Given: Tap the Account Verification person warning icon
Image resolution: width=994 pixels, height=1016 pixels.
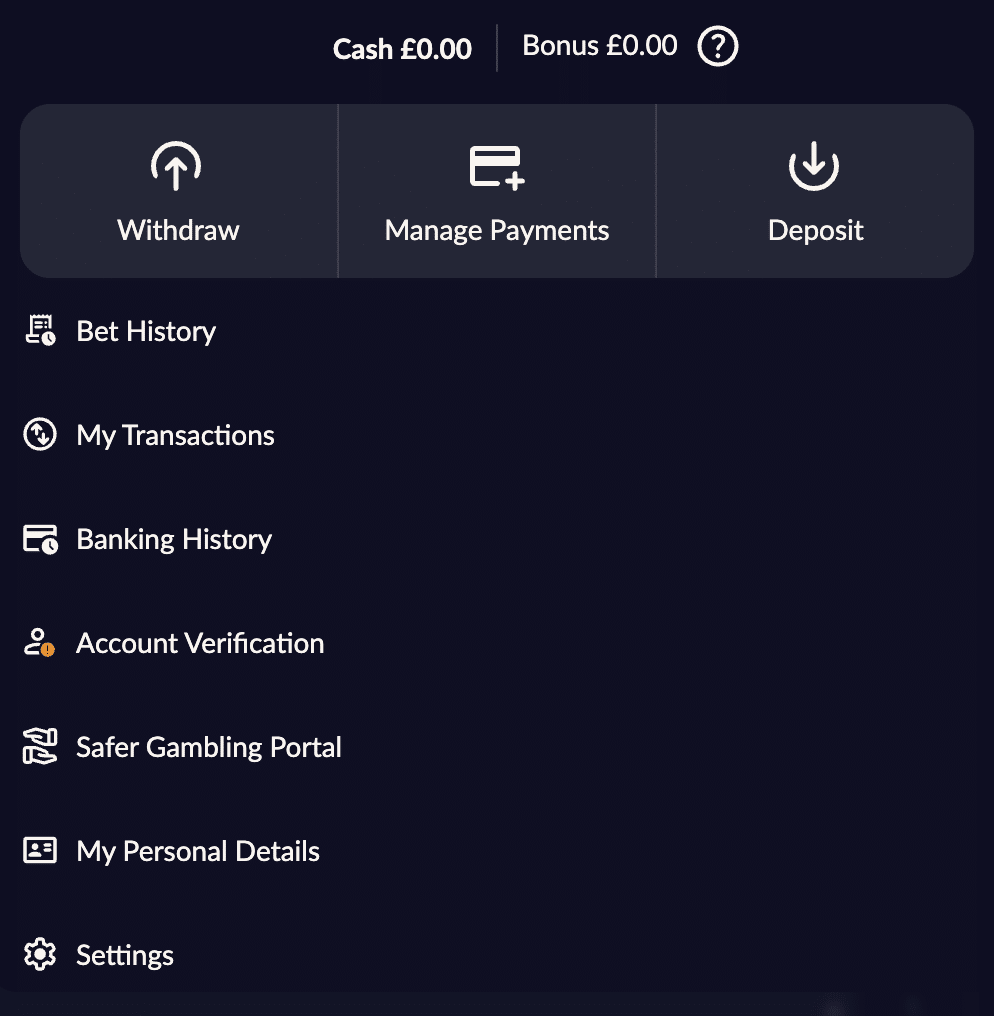Looking at the screenshot, I should (39, 642).
